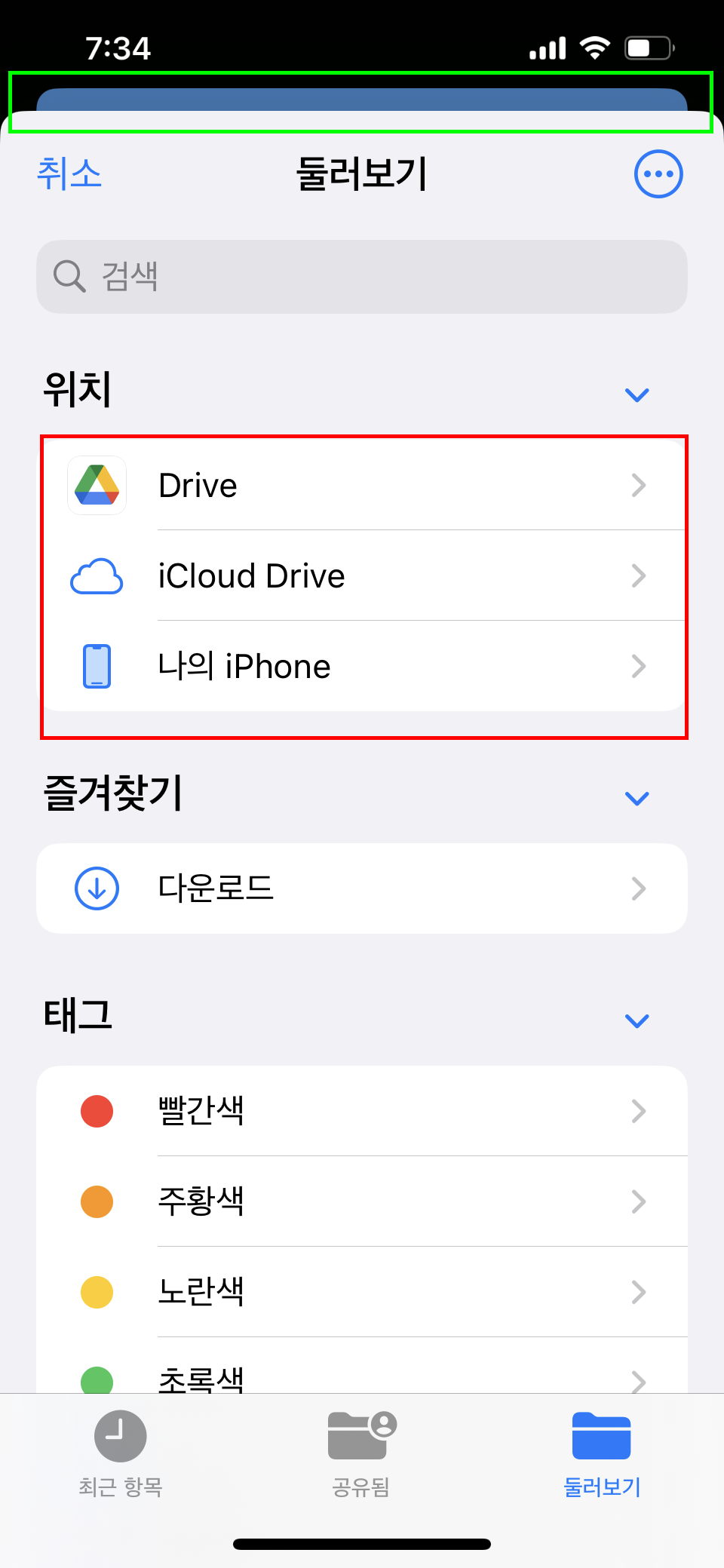Collapse the 위치 section
This screenshot has width=724, height=1568.
pyautogui.click(x=637, y=394)
